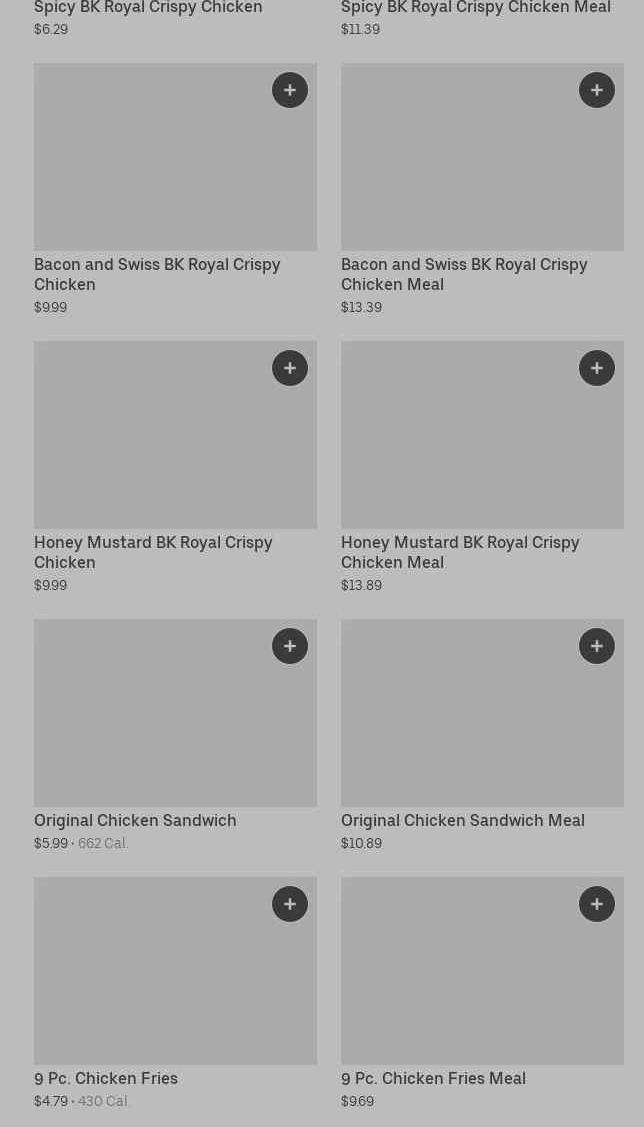Add Original Chicken Sandwich Meal to cart
This screenshot has width=644, height=1127.
pos(597,646)
